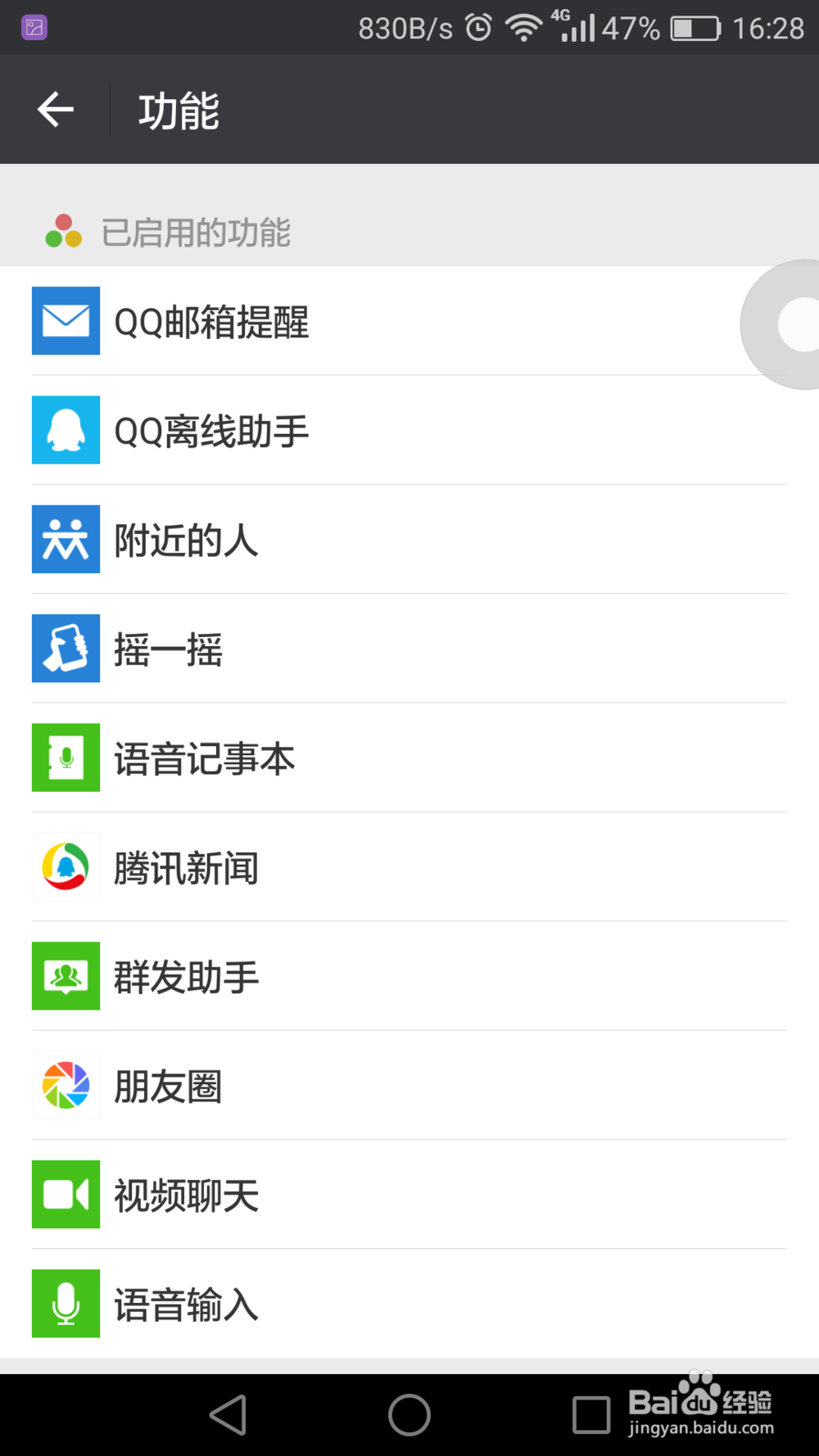Tap the 功能 title text

pos(177,109)
